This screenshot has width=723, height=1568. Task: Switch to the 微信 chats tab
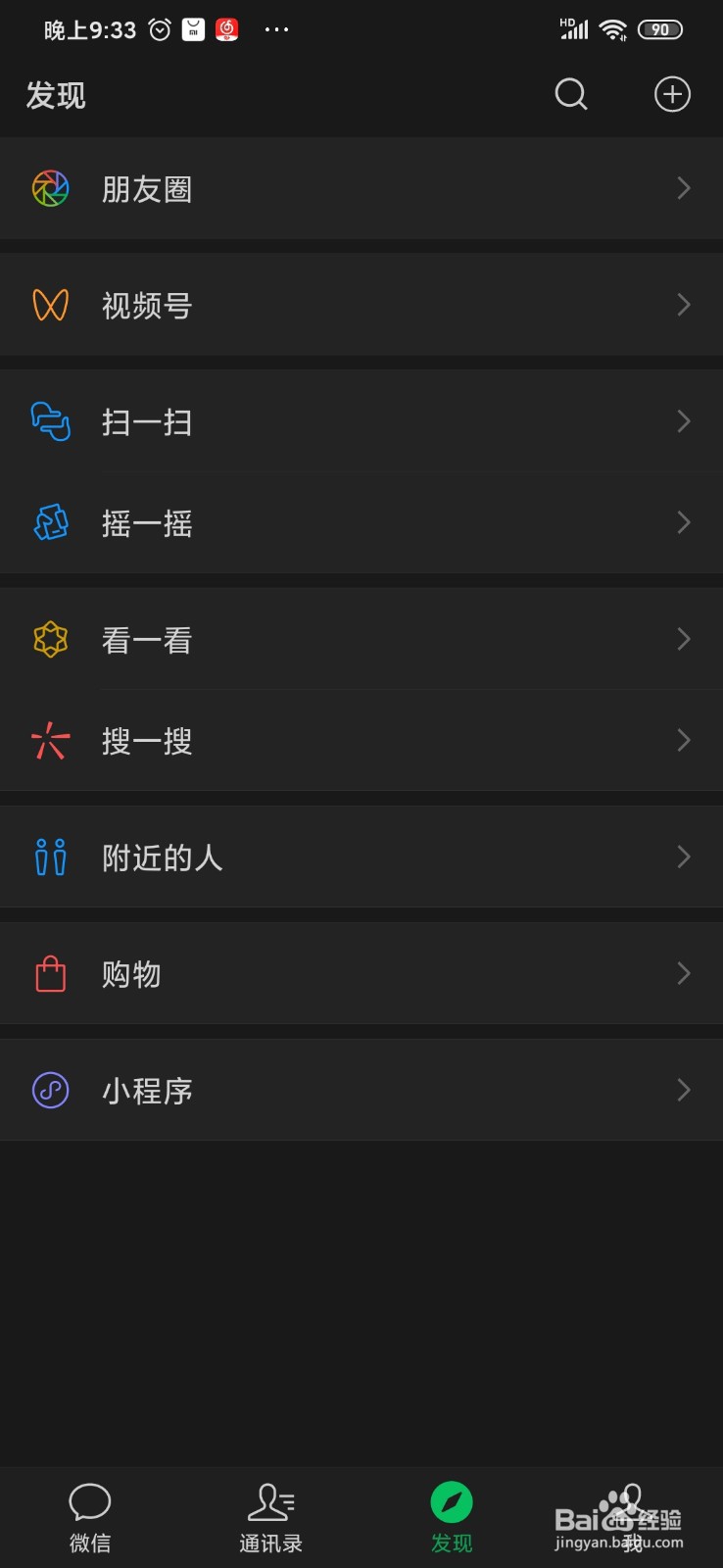click(x=90, y=1518)
